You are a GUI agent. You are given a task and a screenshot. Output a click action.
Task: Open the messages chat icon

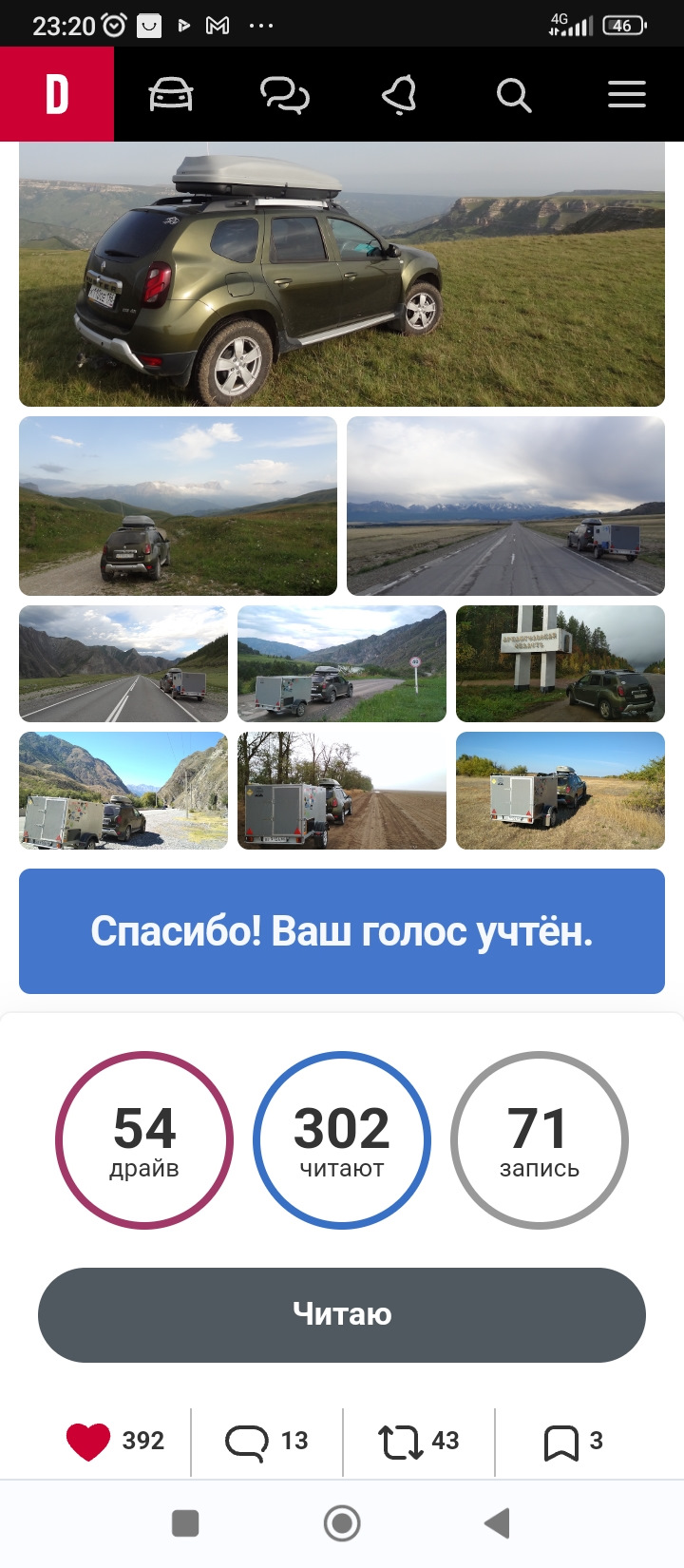click(284, 95)
